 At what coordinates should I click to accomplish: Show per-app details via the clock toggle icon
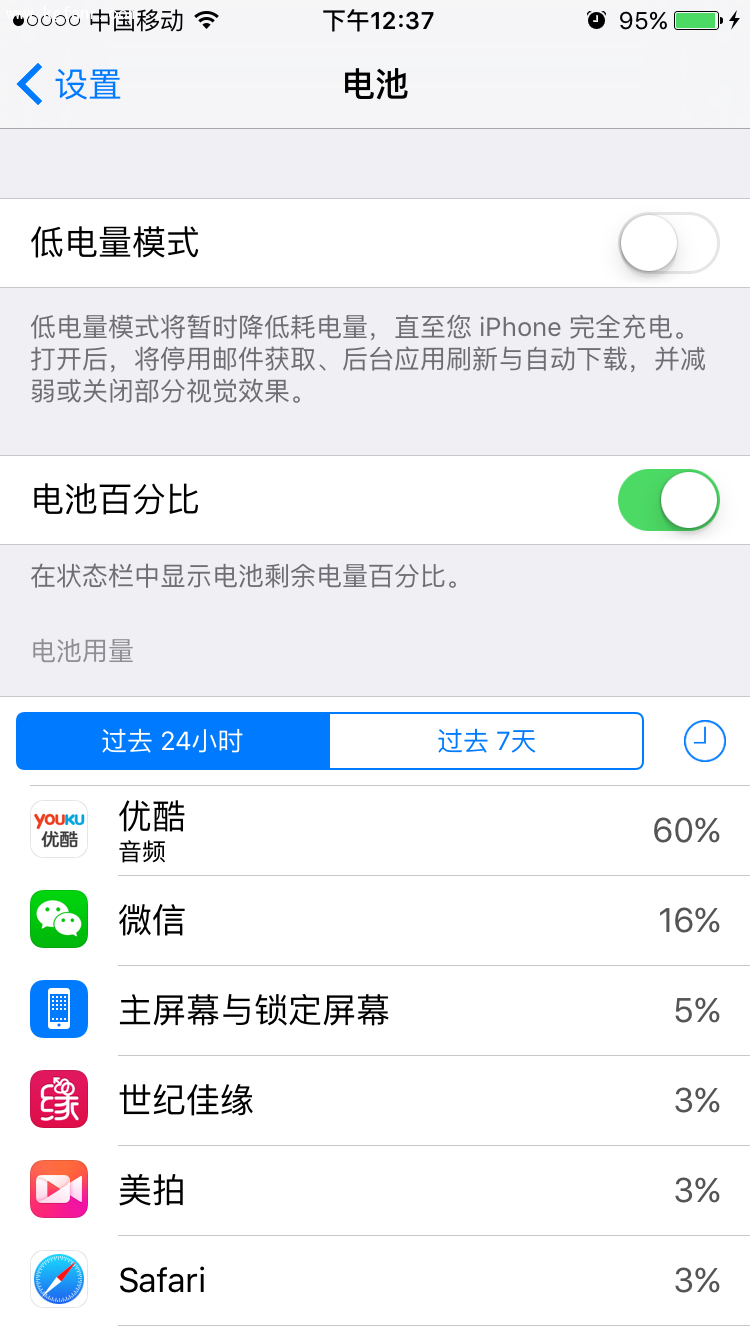[704, 741]
